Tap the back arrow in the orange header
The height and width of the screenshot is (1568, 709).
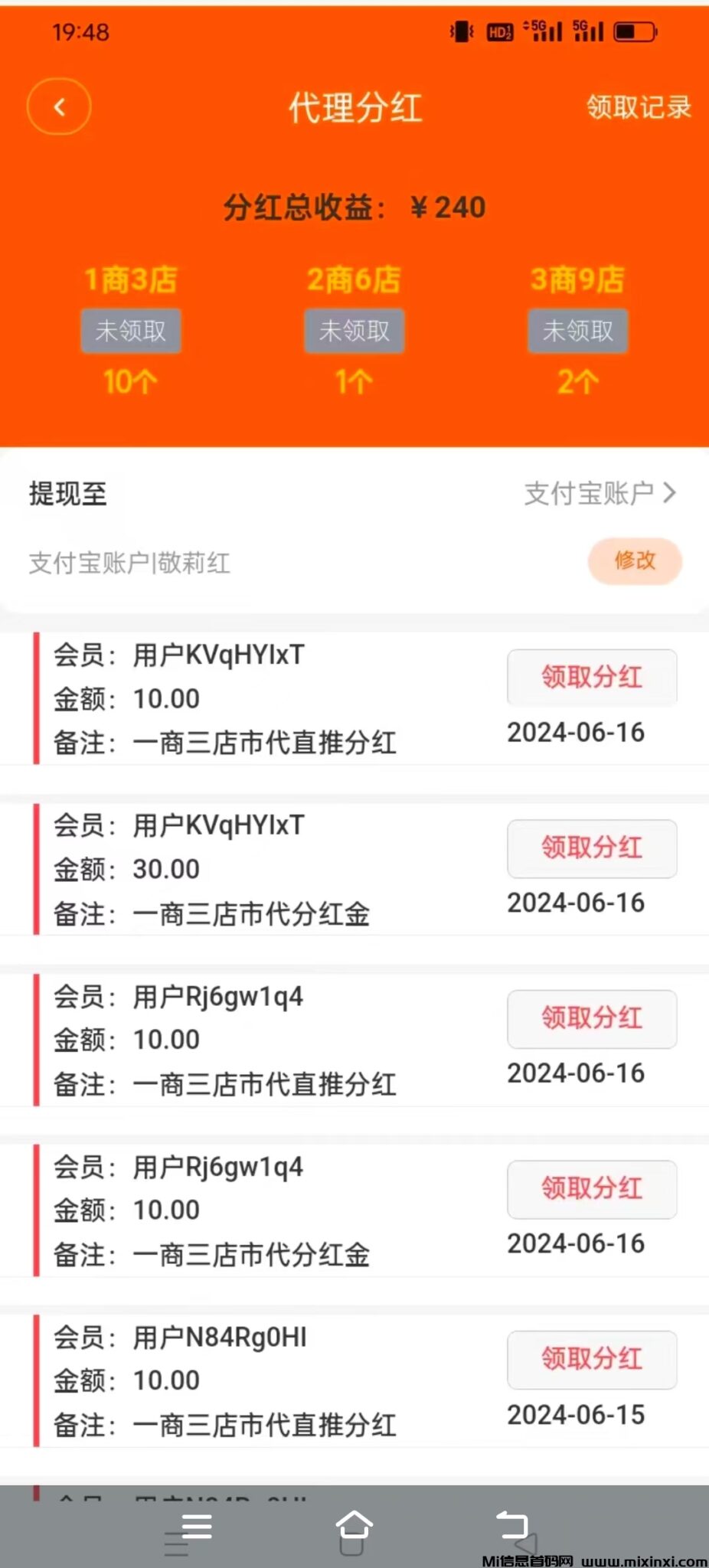(x=58, y=107)
